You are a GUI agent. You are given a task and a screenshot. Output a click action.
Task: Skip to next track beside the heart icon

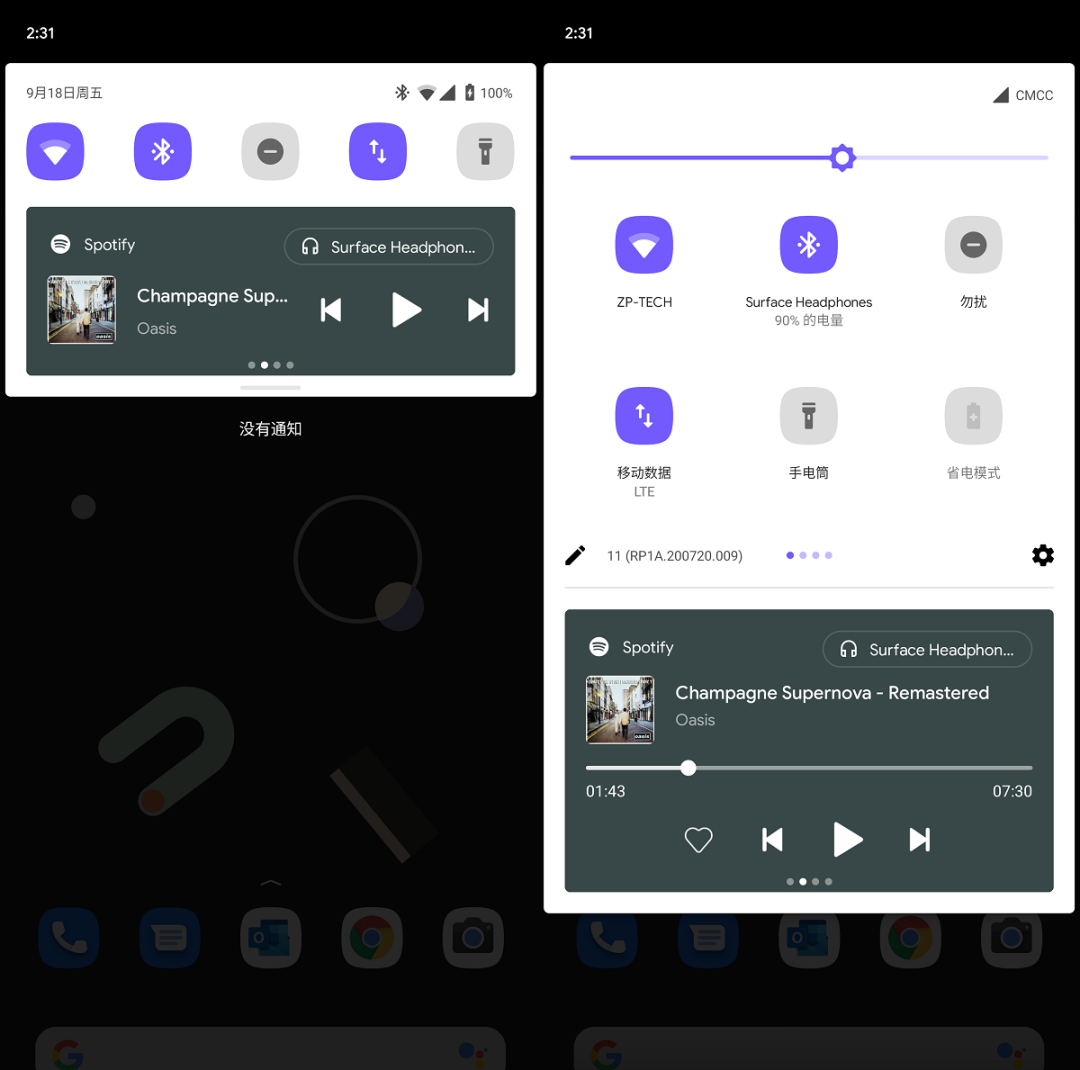point(919,840)
